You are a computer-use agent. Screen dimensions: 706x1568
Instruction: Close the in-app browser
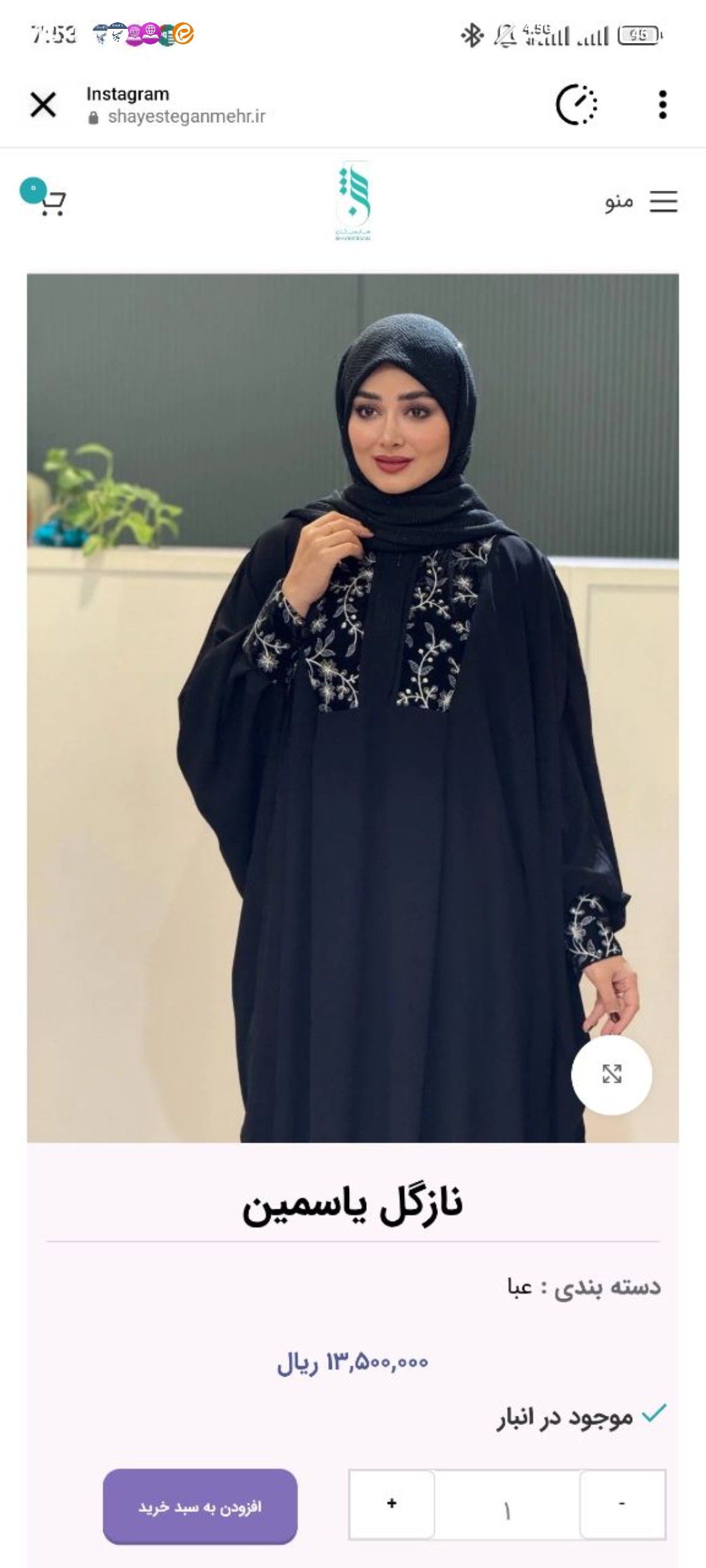(43, 105)
